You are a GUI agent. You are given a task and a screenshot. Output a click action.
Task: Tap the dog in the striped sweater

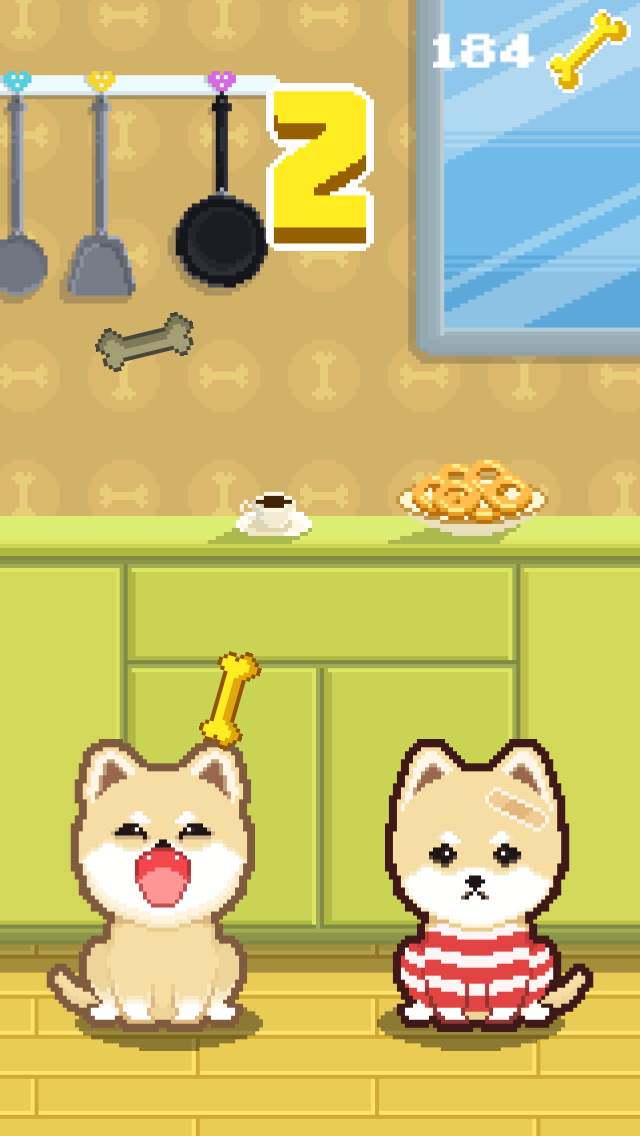pyautogui.click(x=477, y=890)
